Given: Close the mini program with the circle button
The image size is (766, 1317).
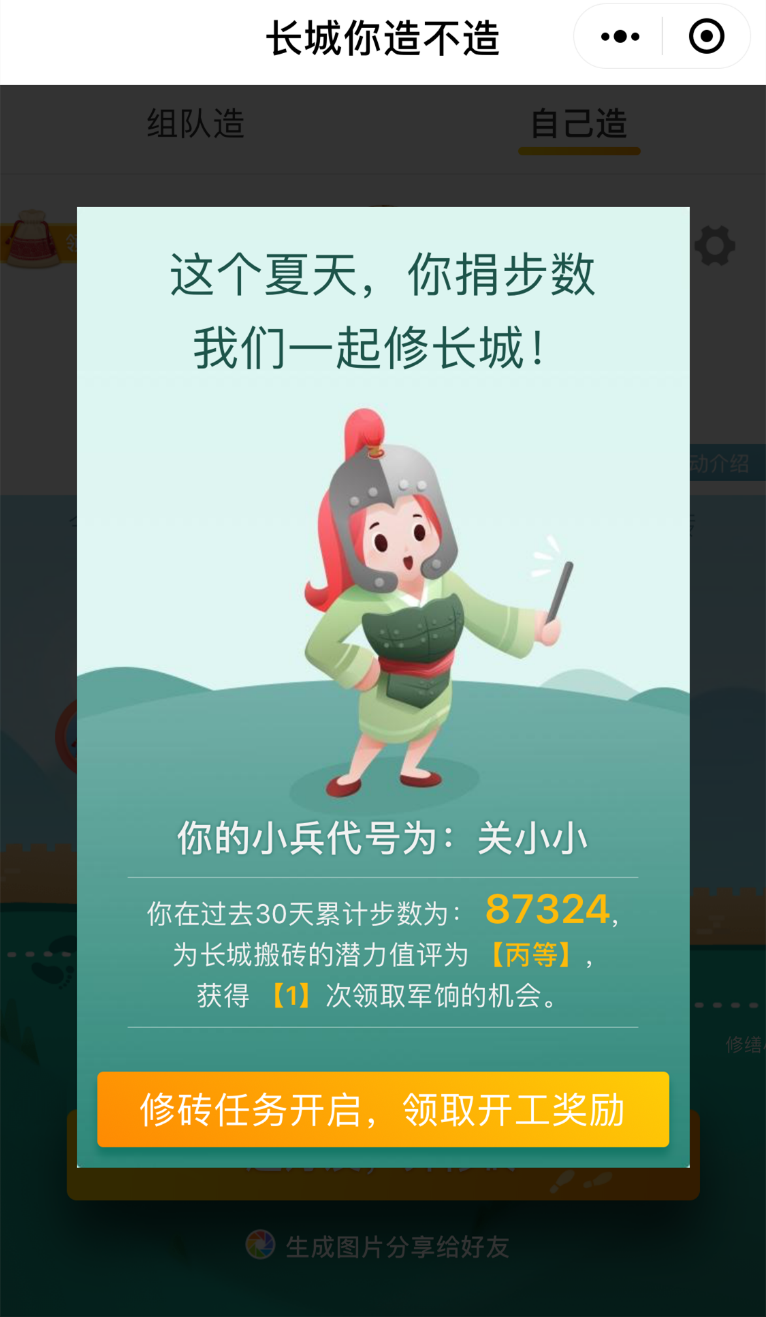Looking at the screenshot, I should 706,38.
